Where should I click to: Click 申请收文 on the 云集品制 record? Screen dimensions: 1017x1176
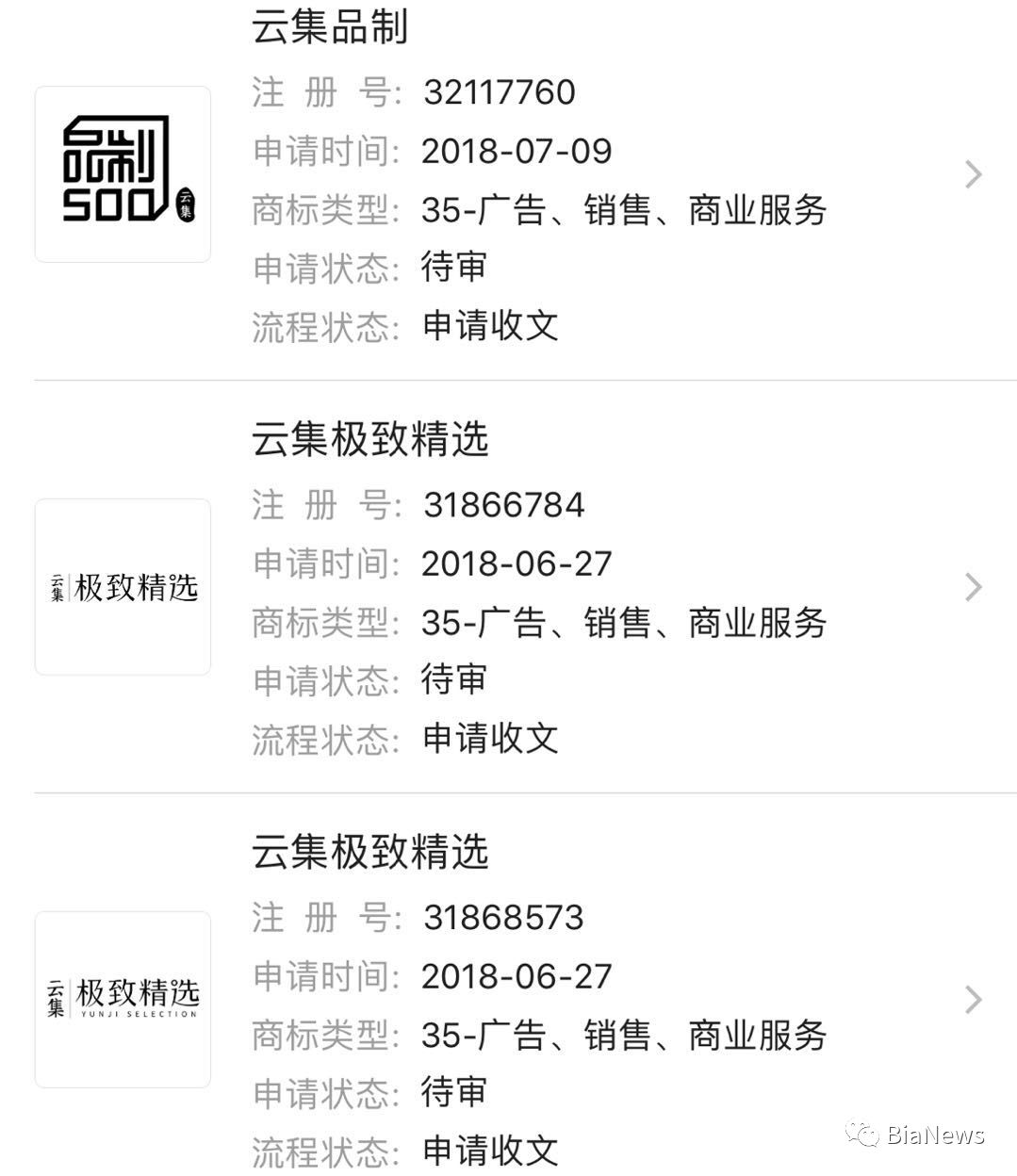[x=491, y=325]
